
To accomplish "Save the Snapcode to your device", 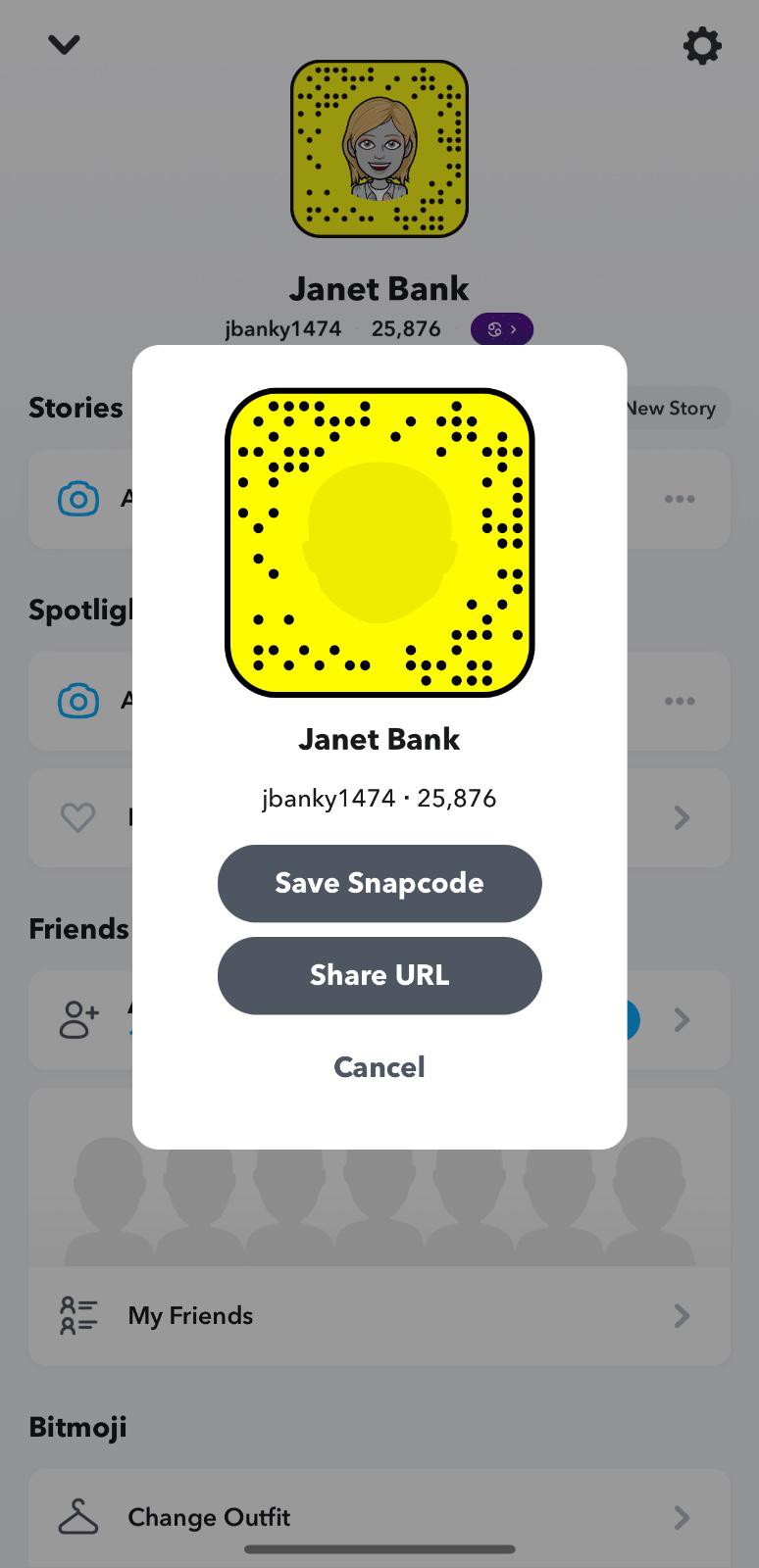I will [x=379, y=883].
